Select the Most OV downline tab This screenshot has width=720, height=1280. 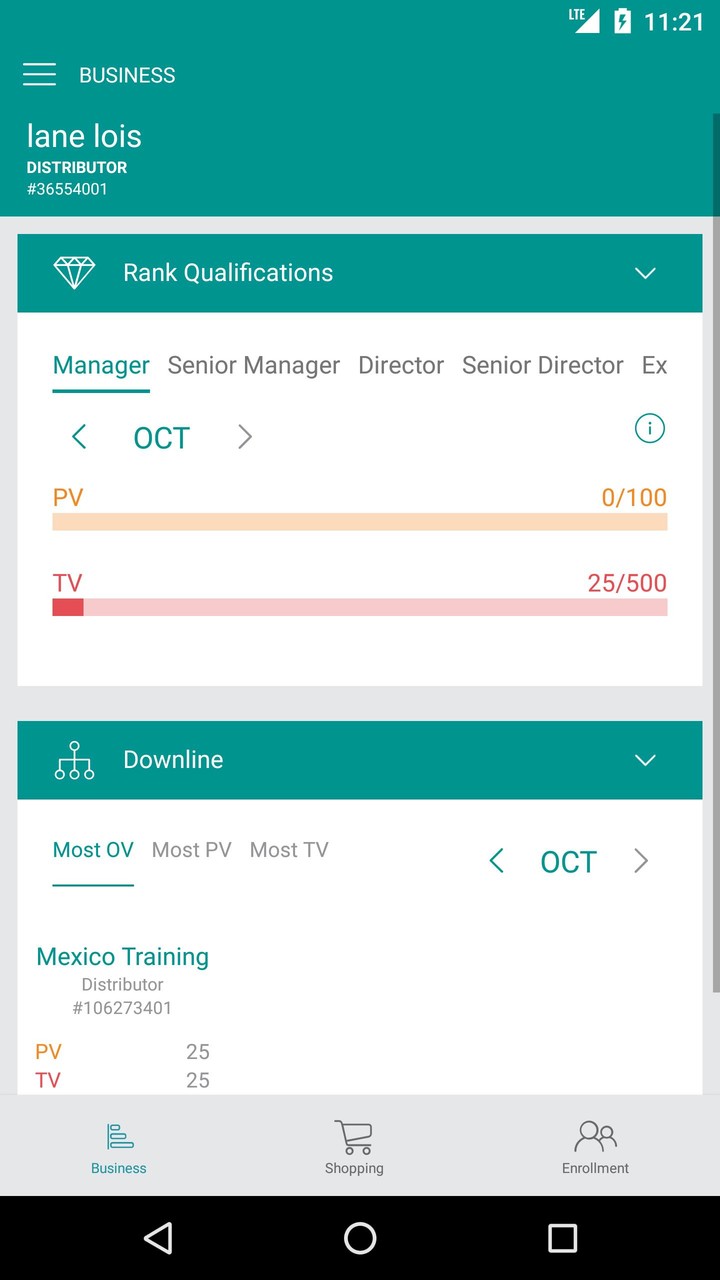[x=93, y=850]
